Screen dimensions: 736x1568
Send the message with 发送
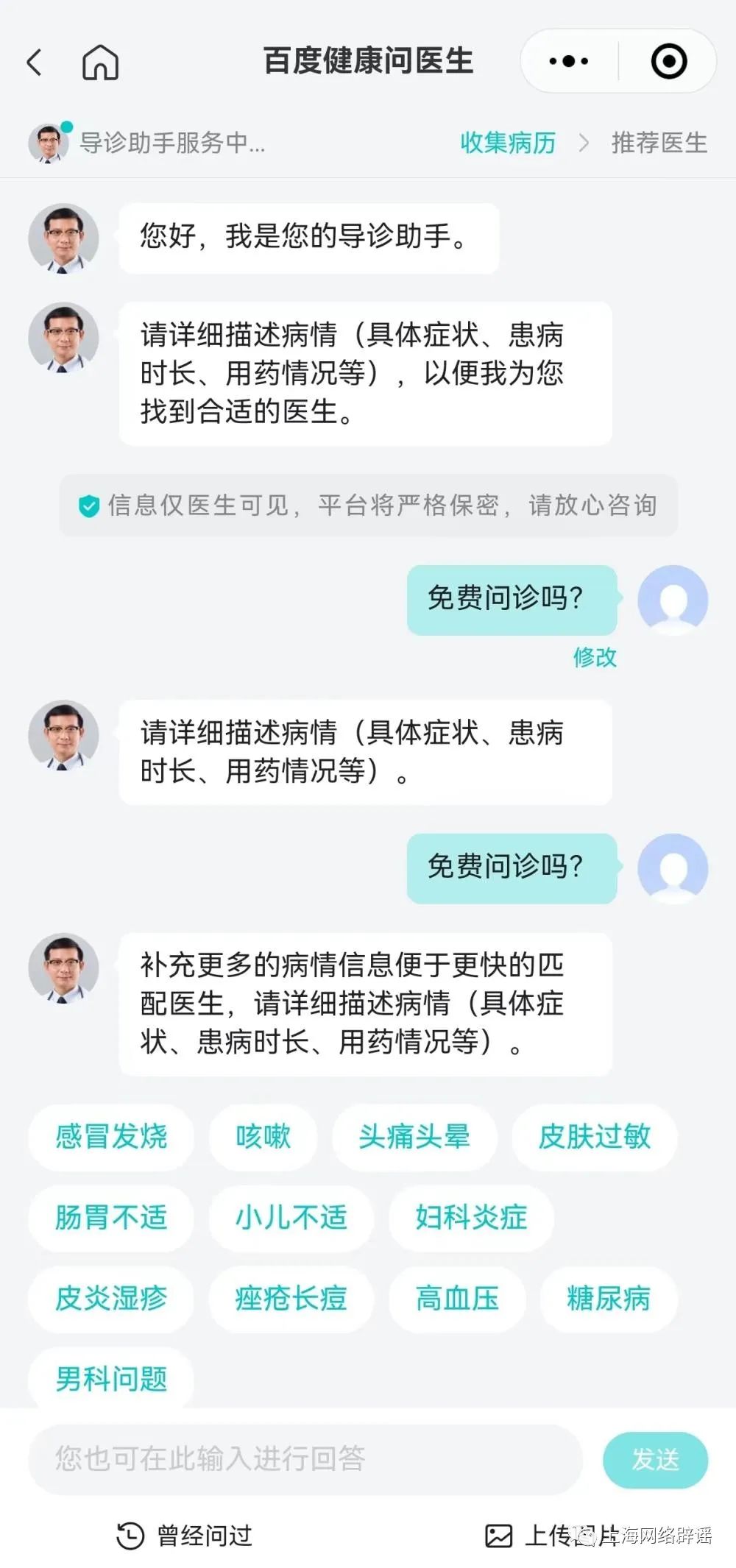coord(655,1460)
